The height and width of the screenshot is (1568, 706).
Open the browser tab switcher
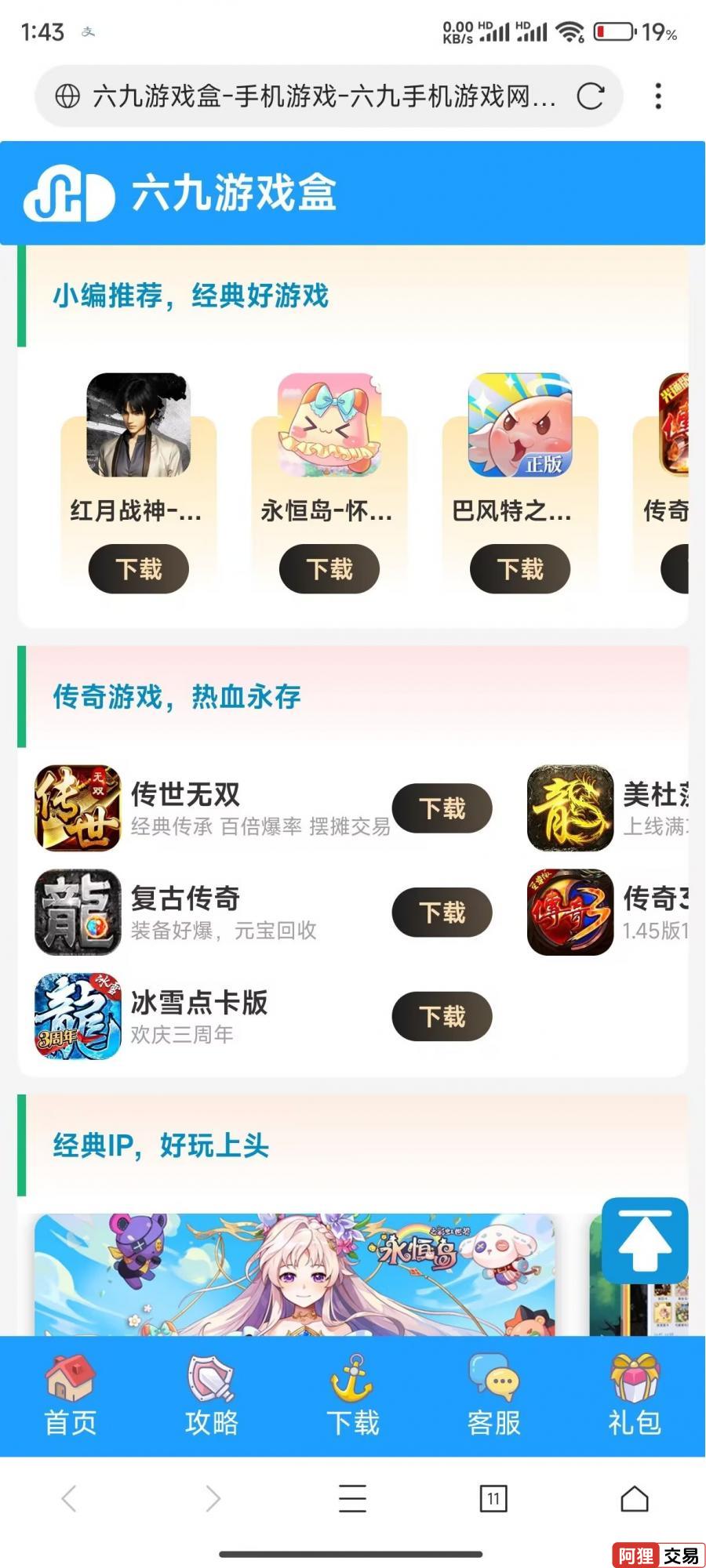click(493, 1499)
